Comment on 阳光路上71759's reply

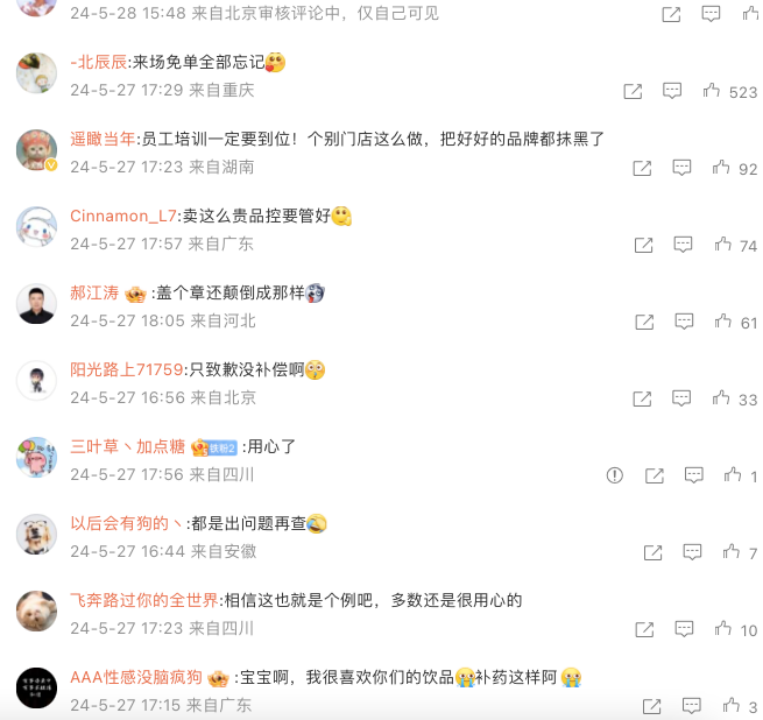[682, 399]
